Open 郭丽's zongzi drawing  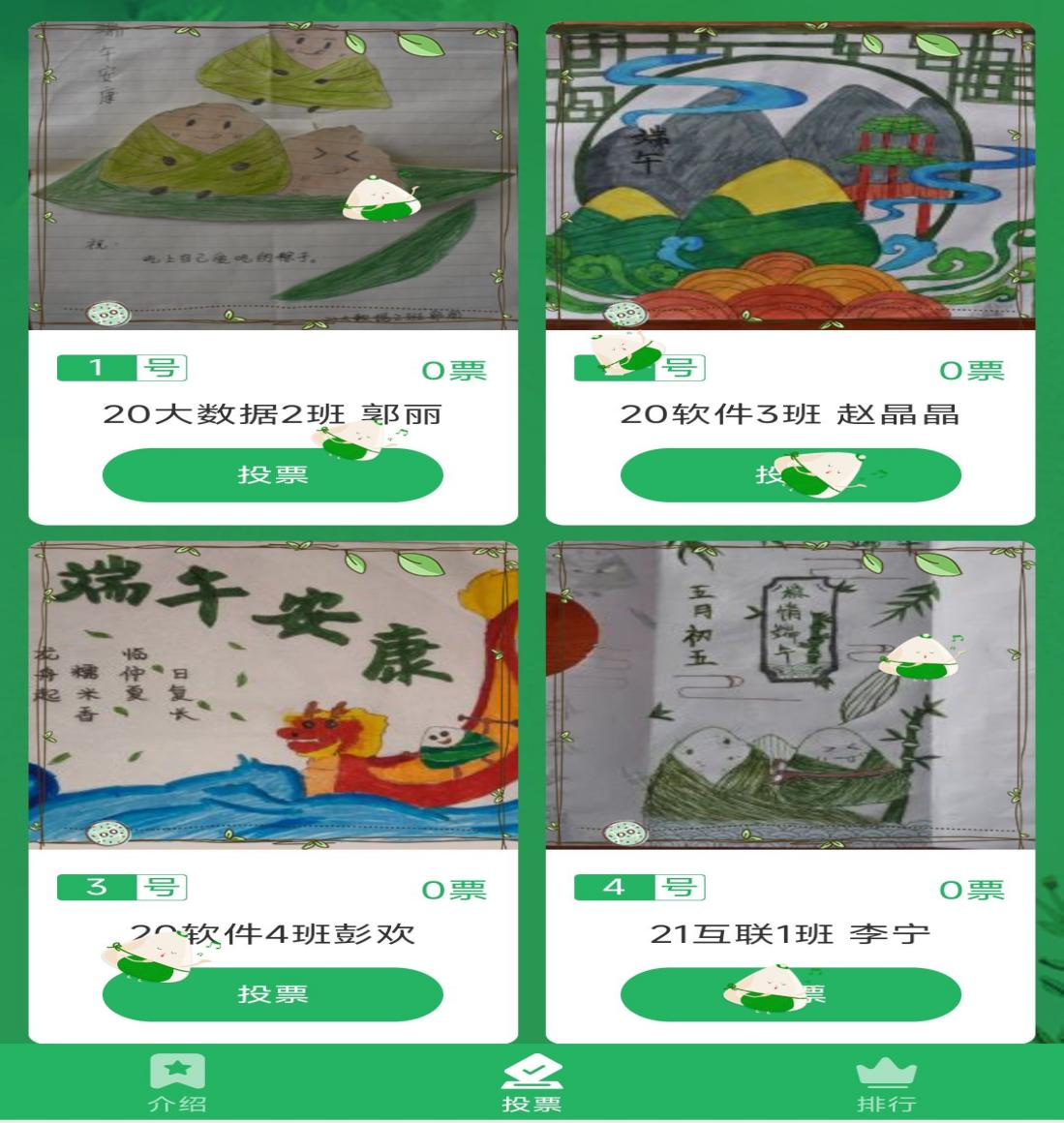(x=272, y=176)
